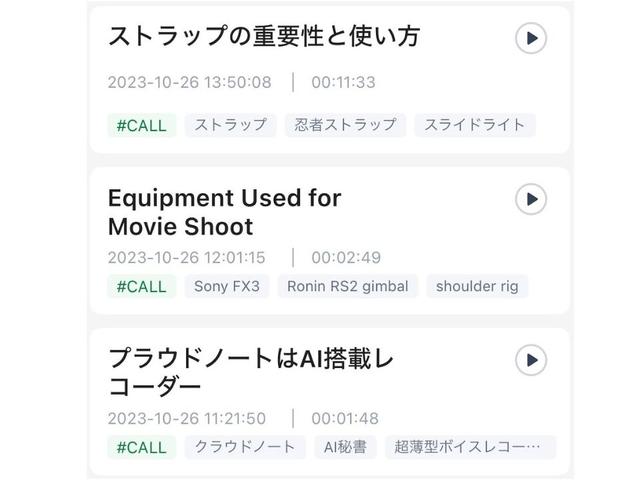This screenshot has height=480, width=640.
Task: Open the Equipment Used for Movie Shoot card
Action: pyautogui.click(x=224, y=211)
